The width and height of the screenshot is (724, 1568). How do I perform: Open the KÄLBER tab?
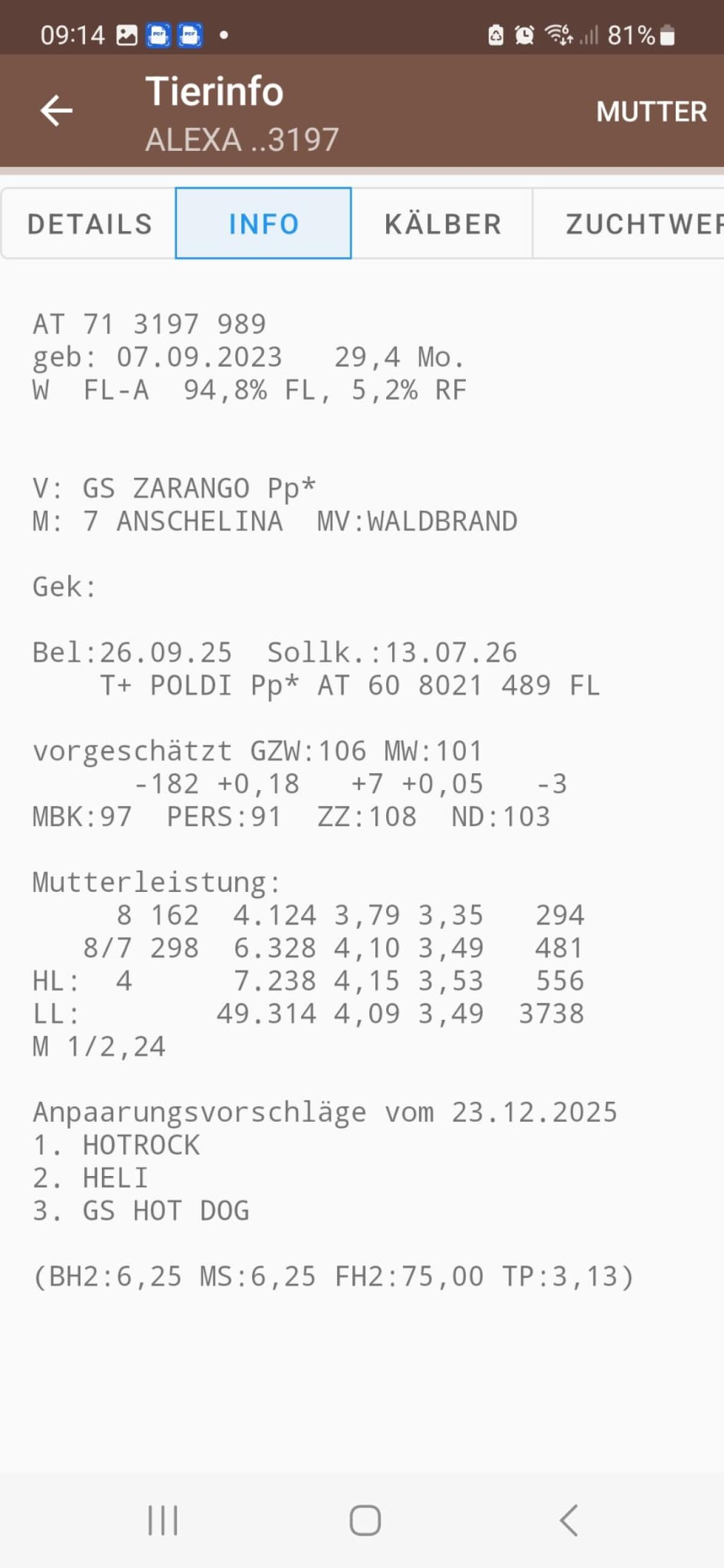[x=443, y=223]
